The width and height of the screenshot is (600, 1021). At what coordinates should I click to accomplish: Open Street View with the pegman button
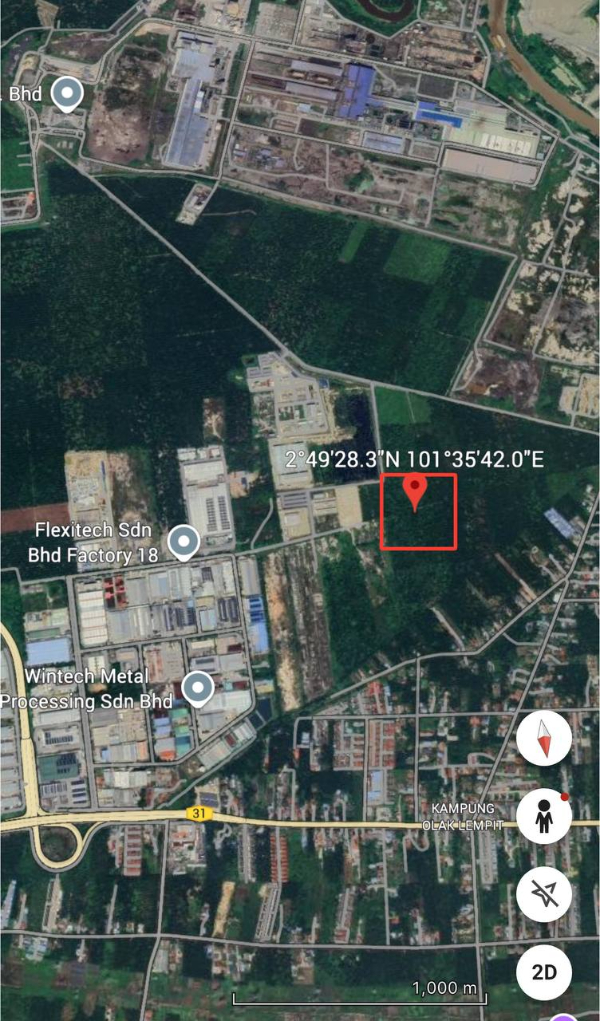[544, 816]
